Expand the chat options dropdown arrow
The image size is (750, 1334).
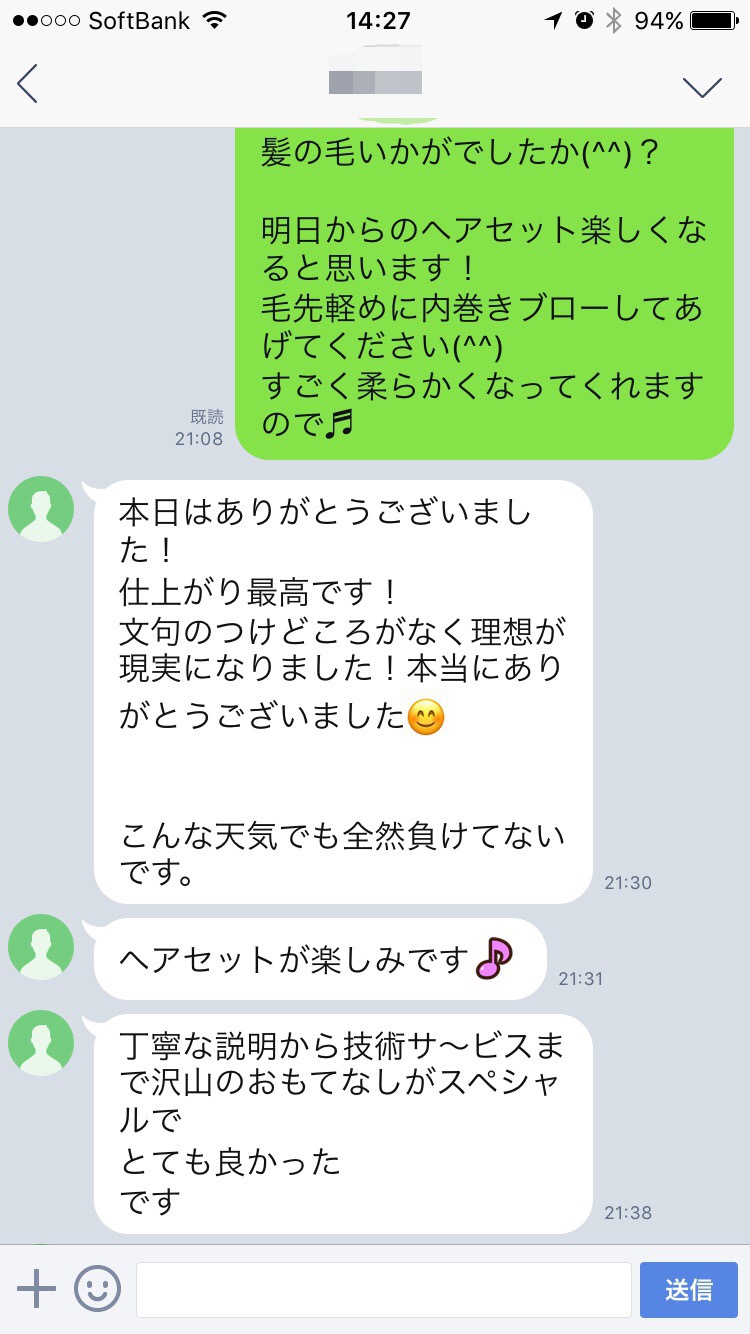click(702, 86)
